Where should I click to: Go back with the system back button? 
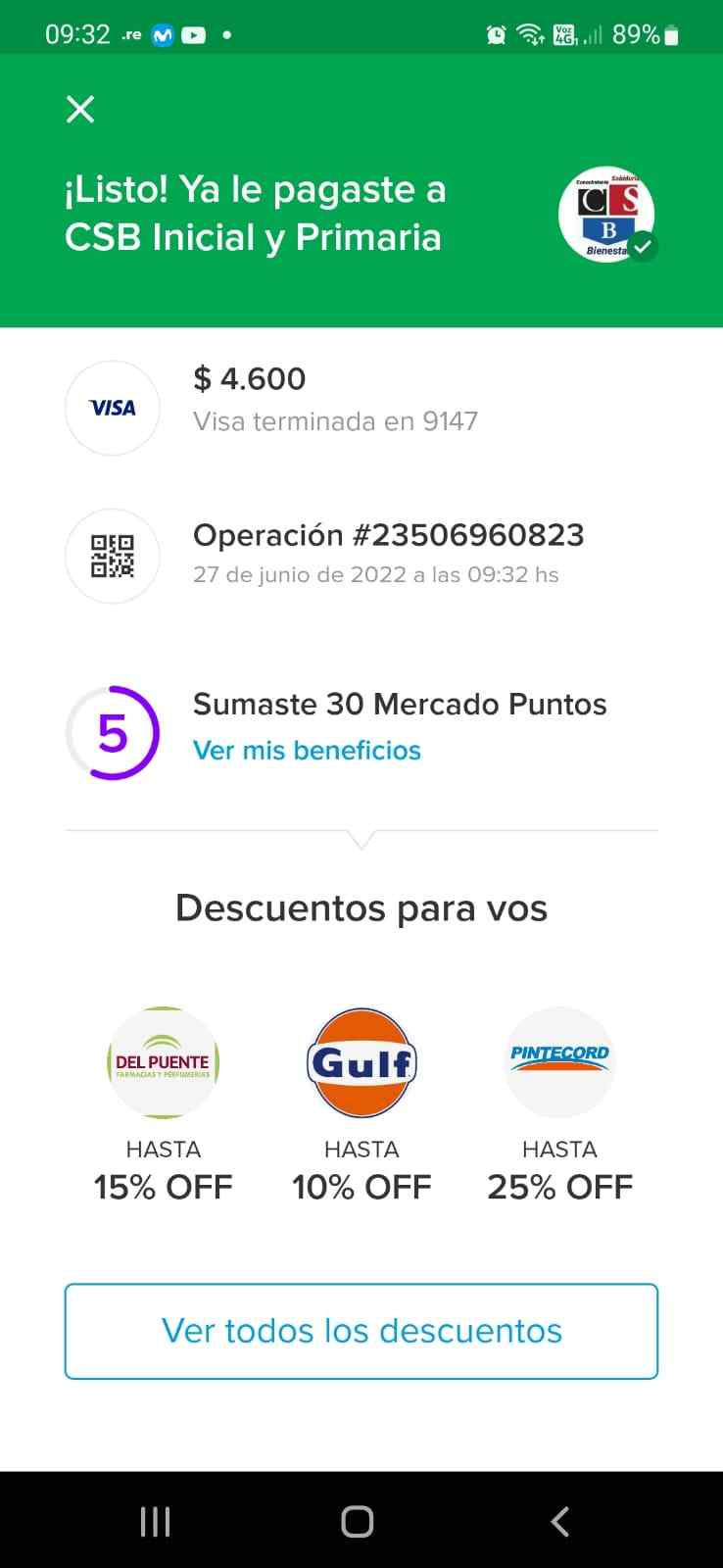[559, 1522]
